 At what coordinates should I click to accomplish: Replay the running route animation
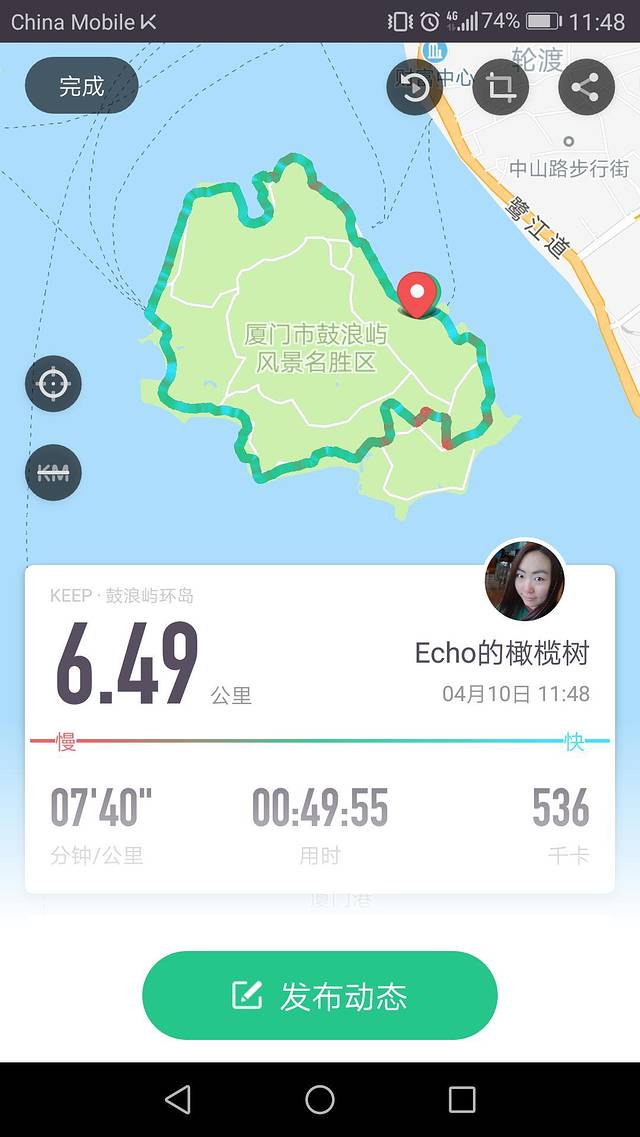[414, 87]
